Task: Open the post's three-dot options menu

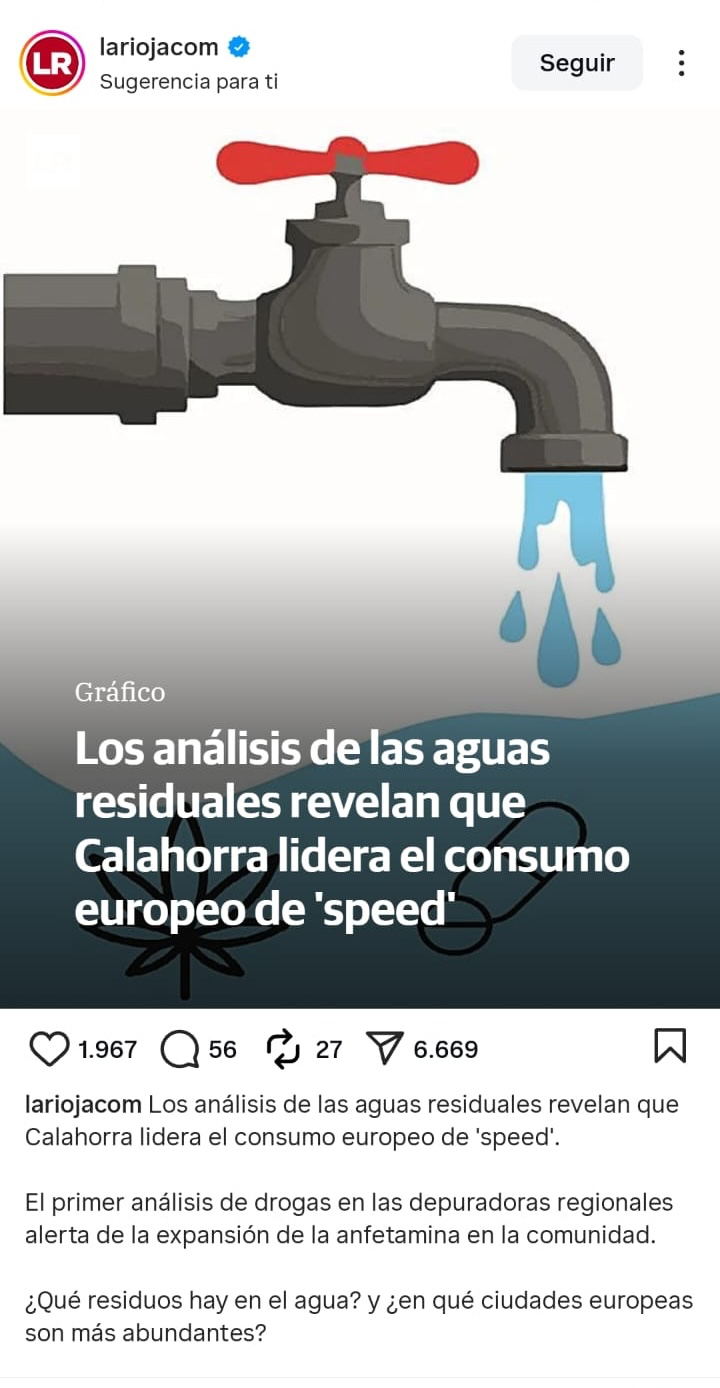Action: pos(681,63)
